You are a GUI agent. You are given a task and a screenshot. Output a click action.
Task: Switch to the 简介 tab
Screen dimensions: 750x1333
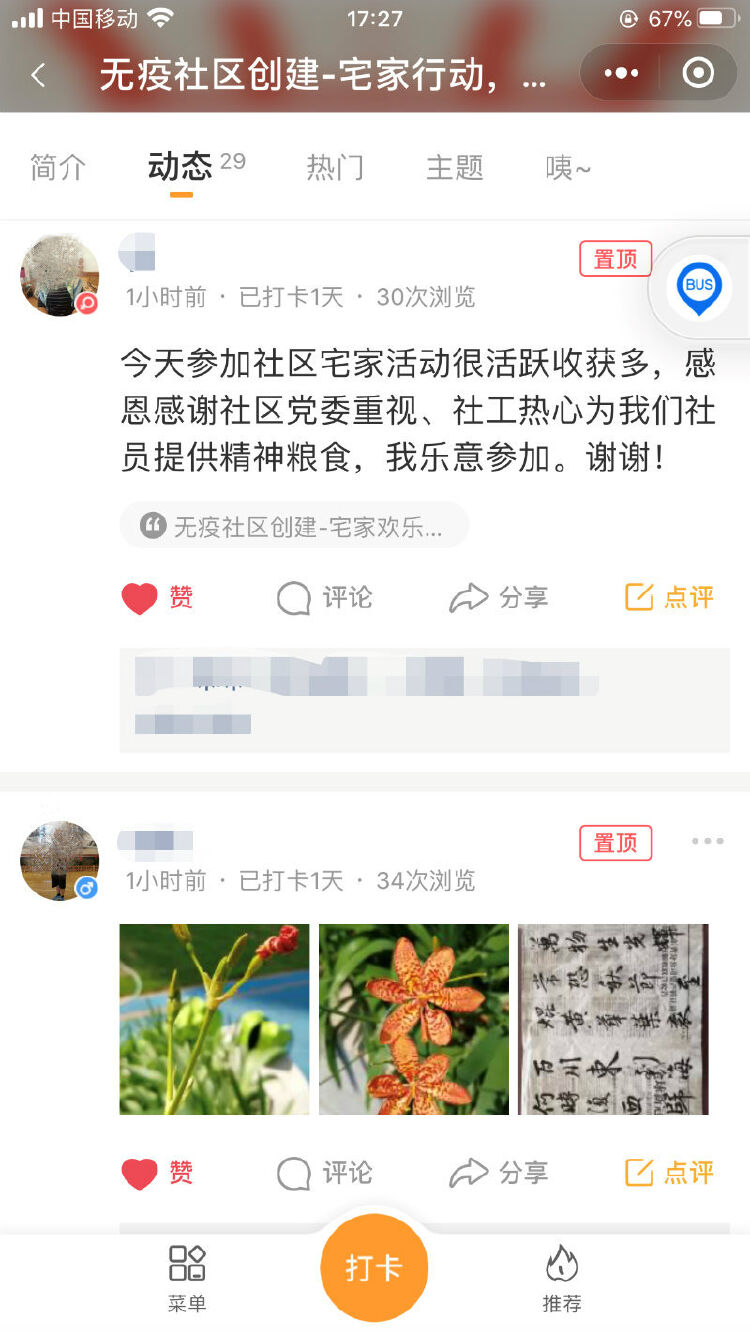[x=58, y=167]
